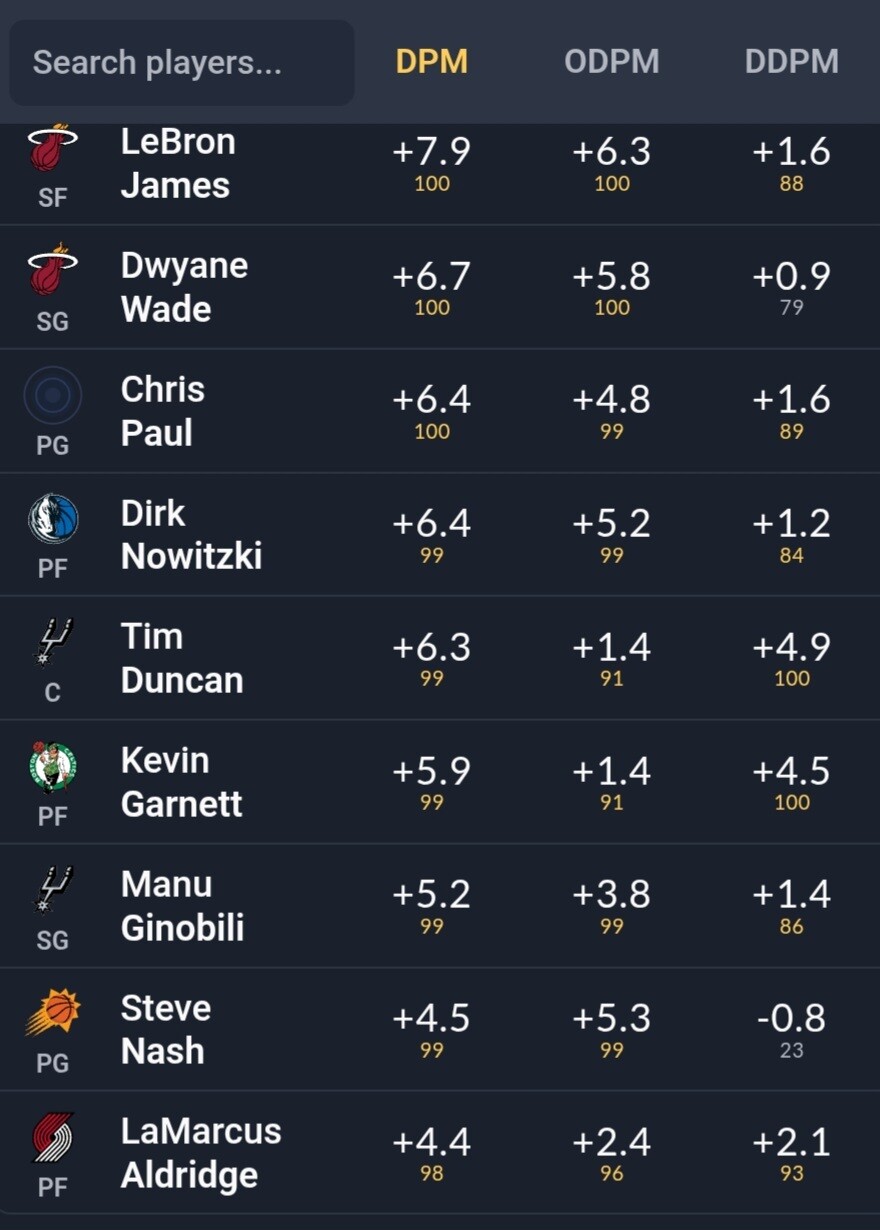The image size is (880, 1230).
Task: Sort by the ODPM column
Action: point(612,62)
